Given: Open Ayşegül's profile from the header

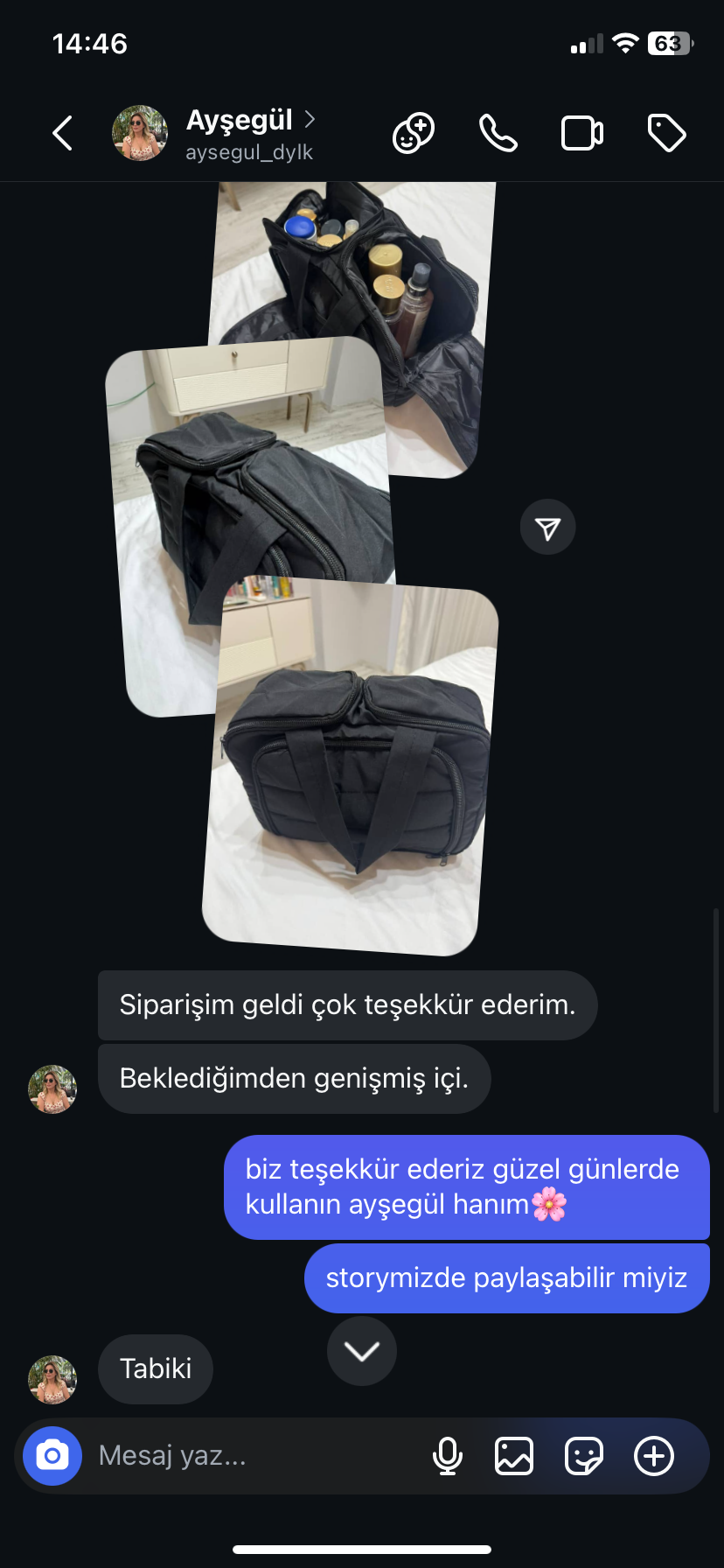Looking at the screenshot, I should [239, 133].
